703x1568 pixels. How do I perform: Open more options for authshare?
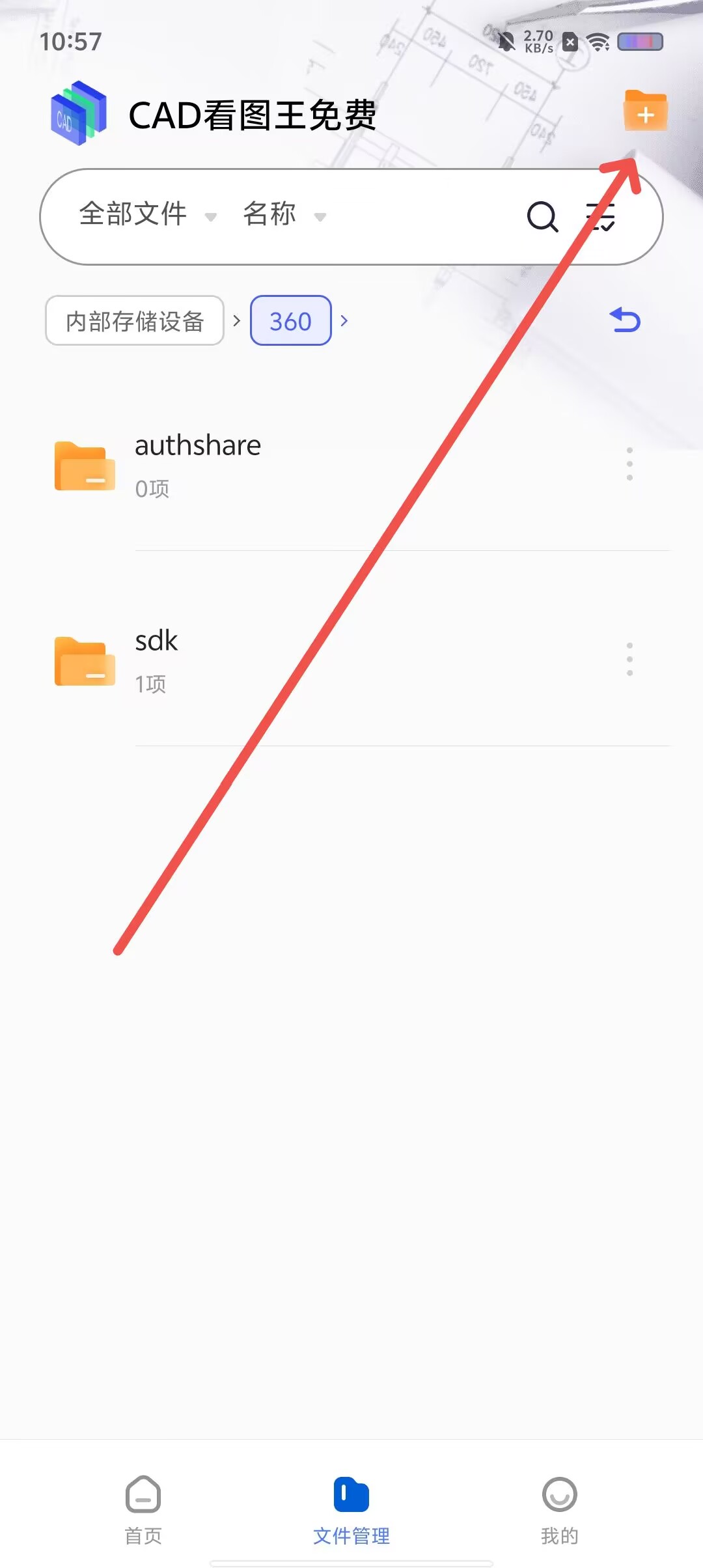coord(629,464)
